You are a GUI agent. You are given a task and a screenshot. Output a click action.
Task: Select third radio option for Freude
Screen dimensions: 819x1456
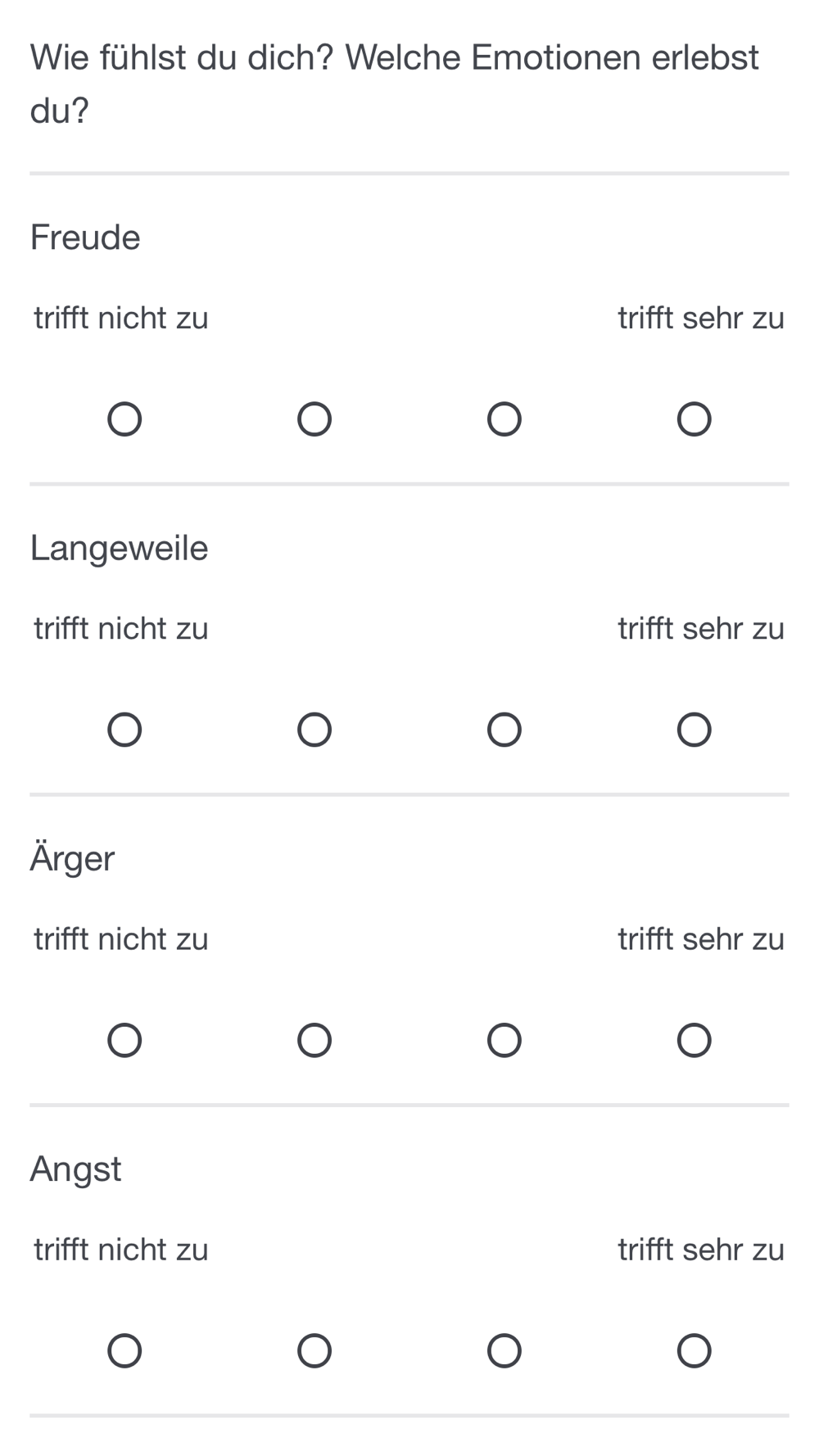point(505,419)
